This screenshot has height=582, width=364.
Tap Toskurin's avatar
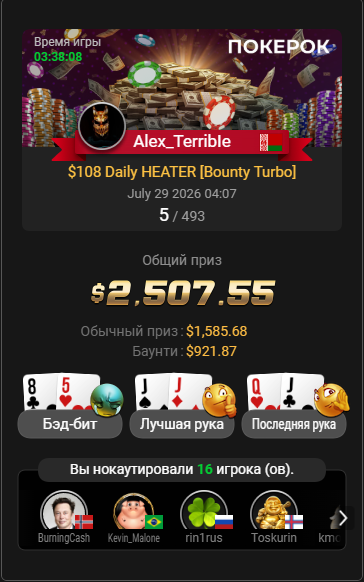pos(274,511)
